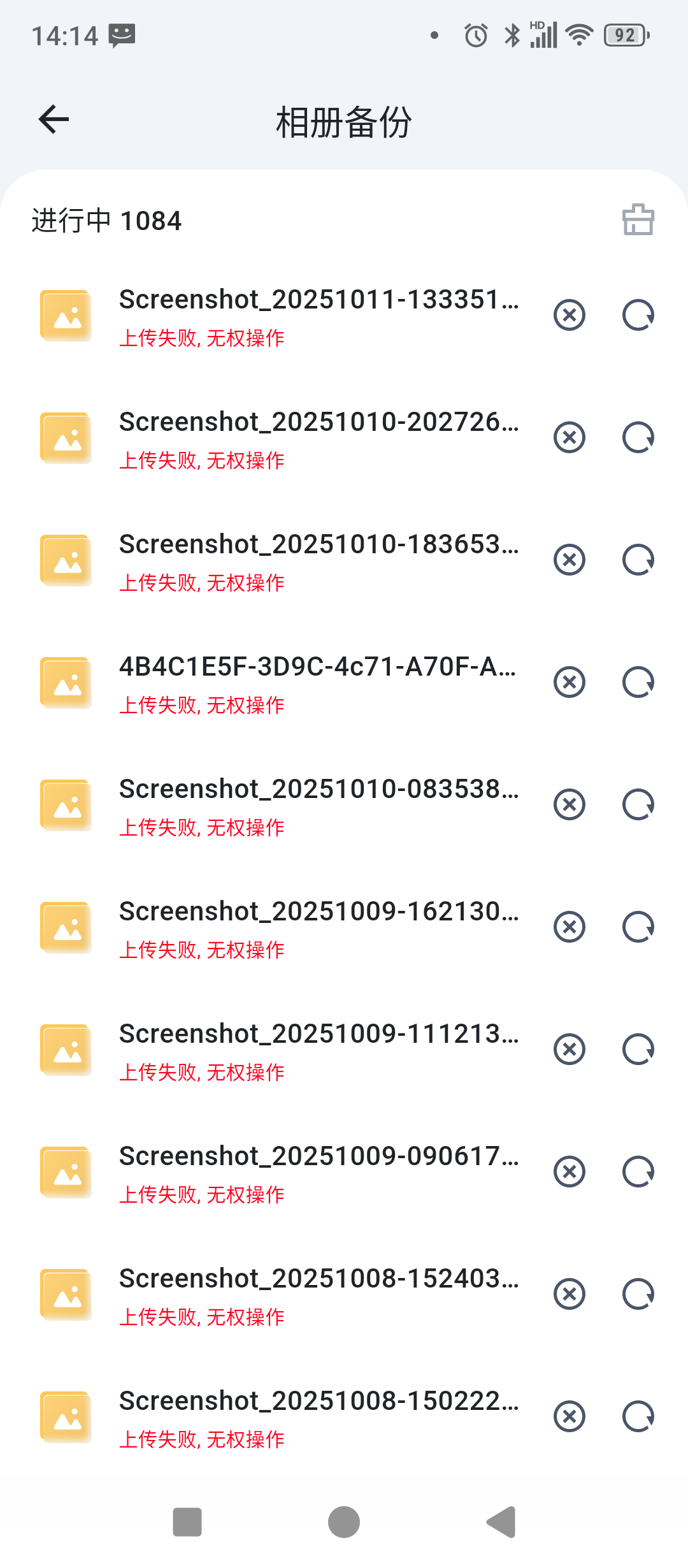The width and height of the screenshot is (688, 1568).
Task: Open recent apps from navigation bar
Action: tap(187, 1522)
